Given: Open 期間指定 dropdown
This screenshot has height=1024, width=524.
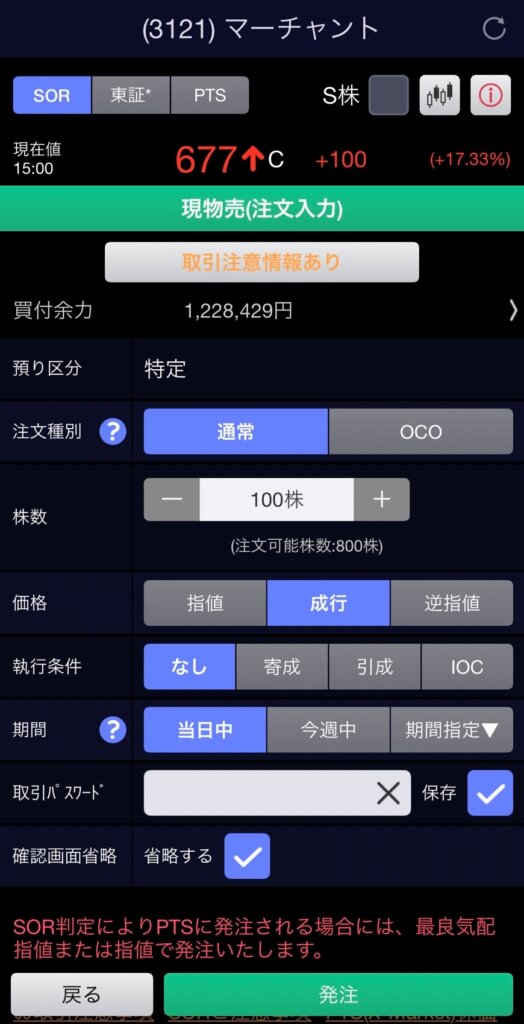Looking at the screenshot, I should (x=452, y=729).
